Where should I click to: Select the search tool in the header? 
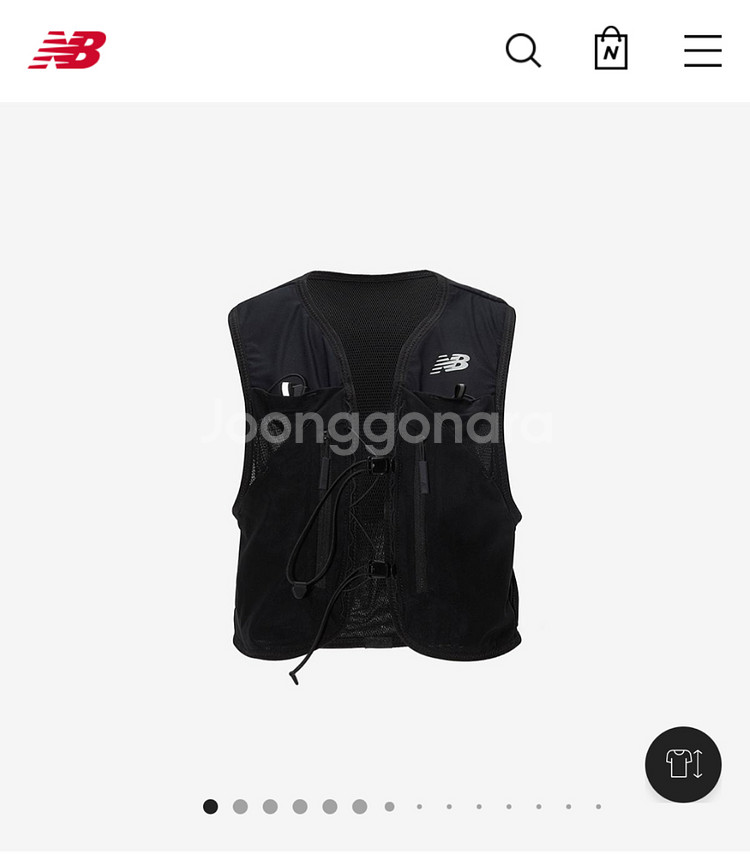524,50
